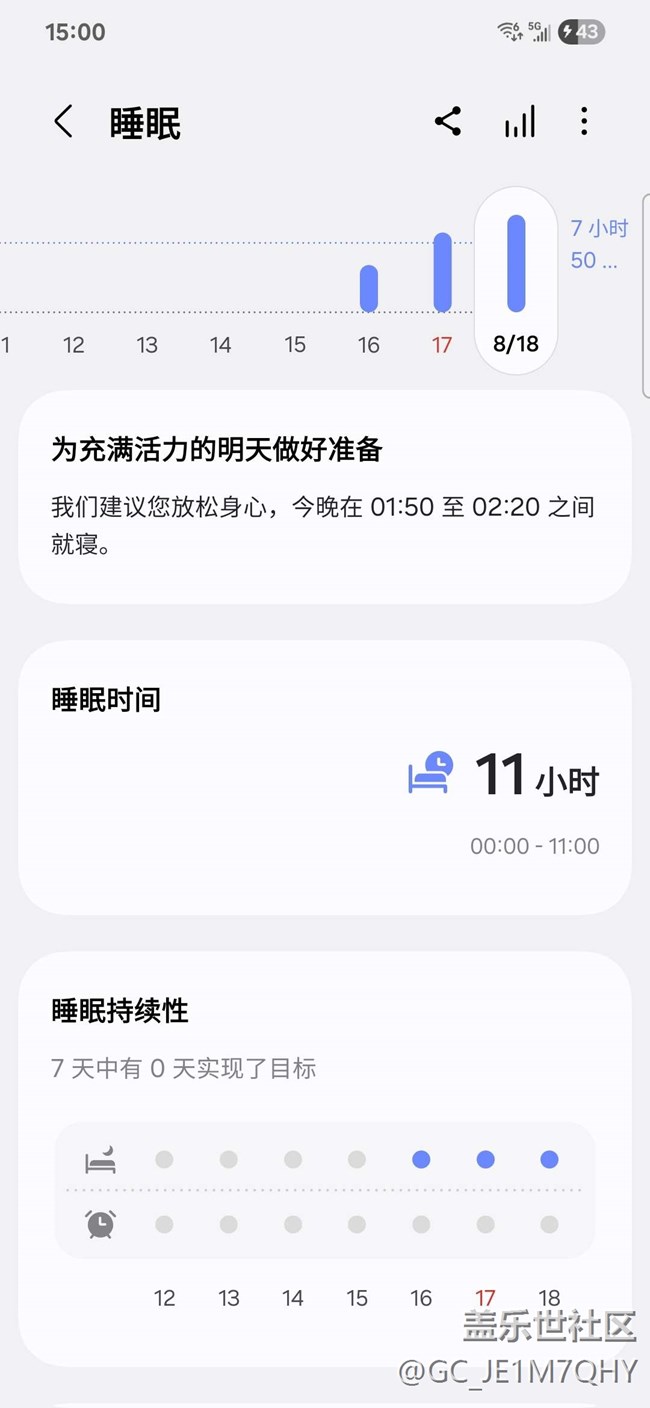Open the 睡眠时间 card
This screenshot has height=1408, width=650.
pyautogui.click(x=324, y=776)
